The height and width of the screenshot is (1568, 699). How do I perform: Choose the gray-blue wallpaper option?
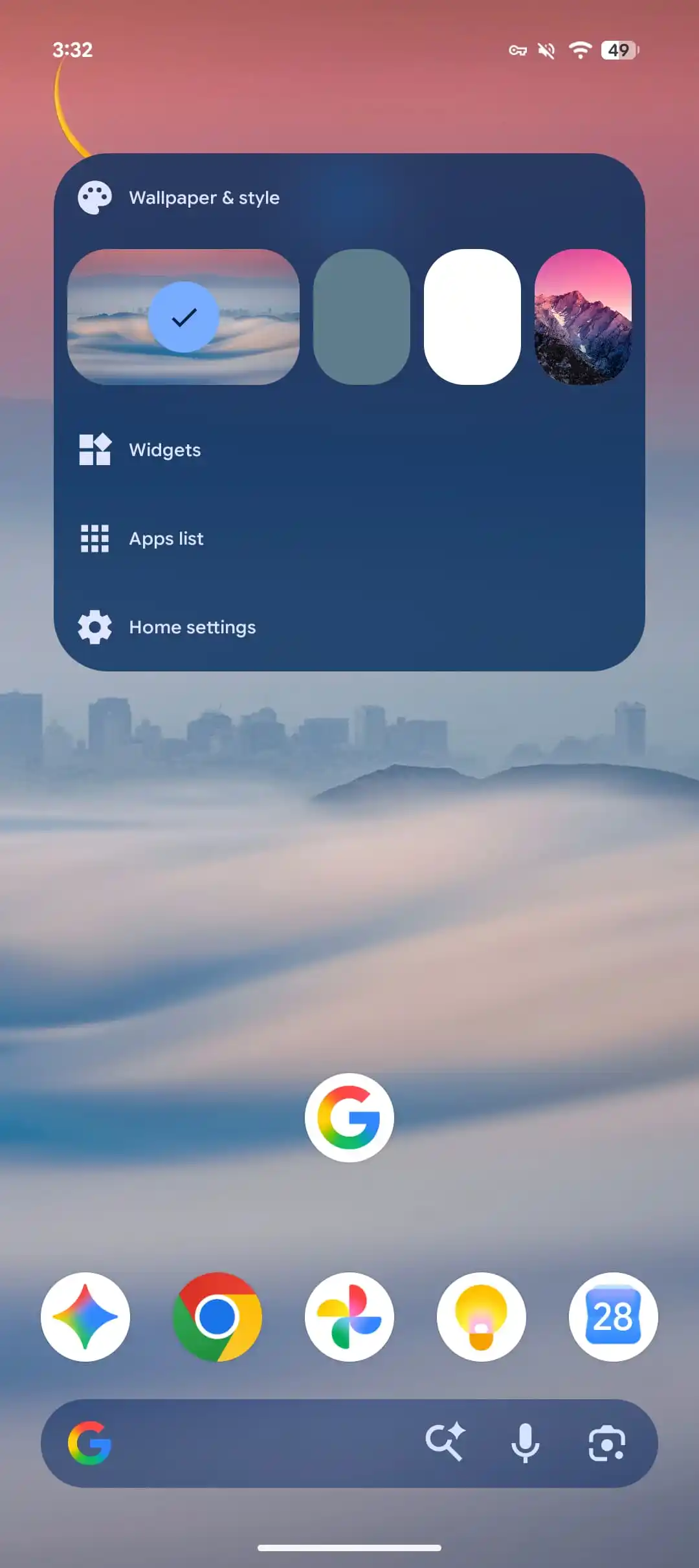coord(362,317)
